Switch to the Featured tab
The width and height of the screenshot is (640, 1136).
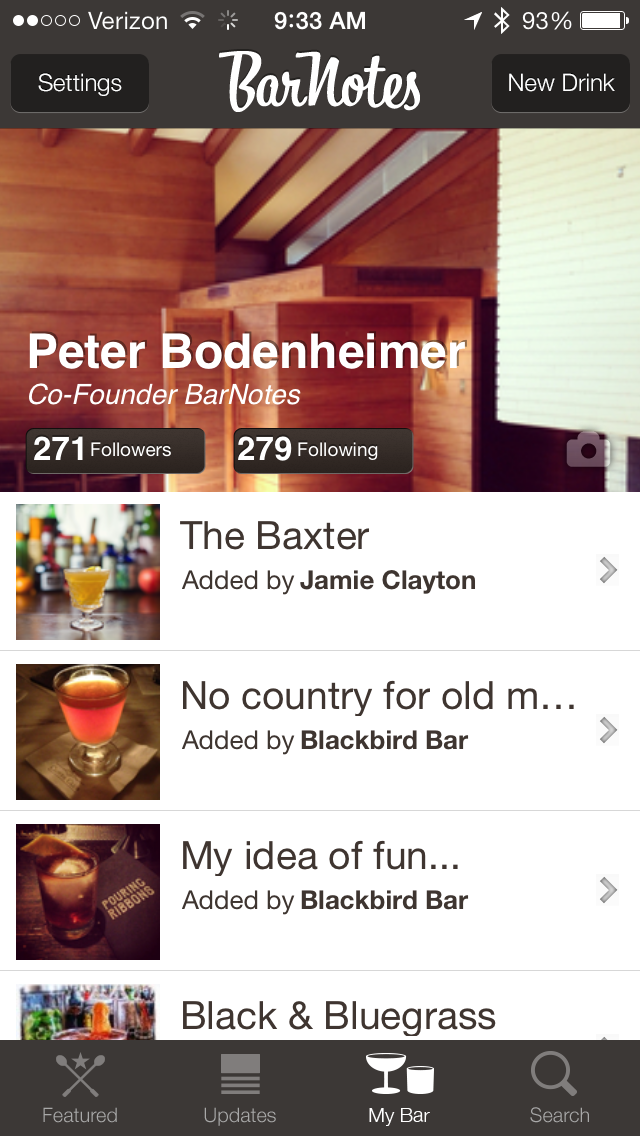[x=80, y=1088]
